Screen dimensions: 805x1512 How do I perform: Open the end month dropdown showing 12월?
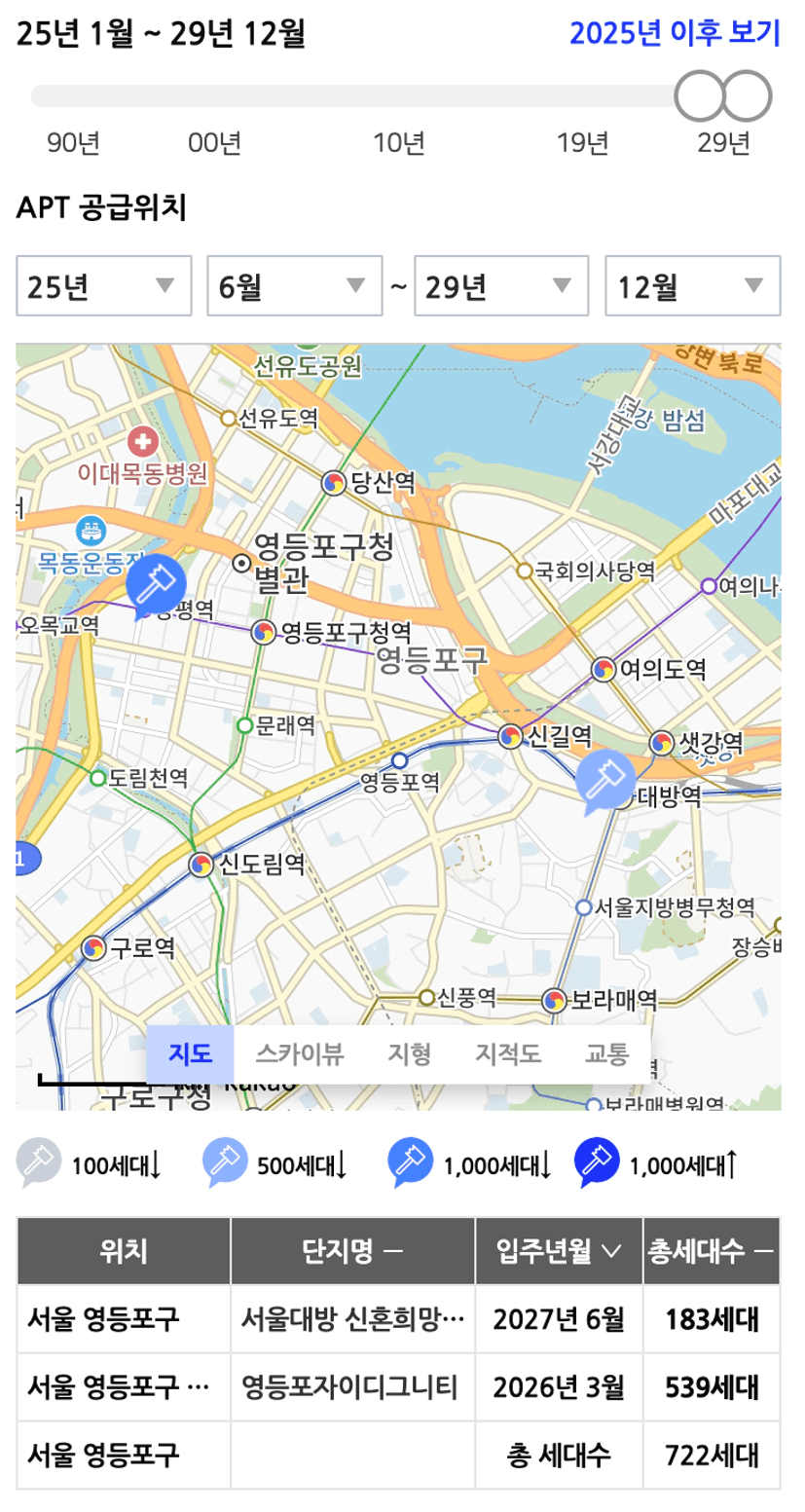click(693, 286)
